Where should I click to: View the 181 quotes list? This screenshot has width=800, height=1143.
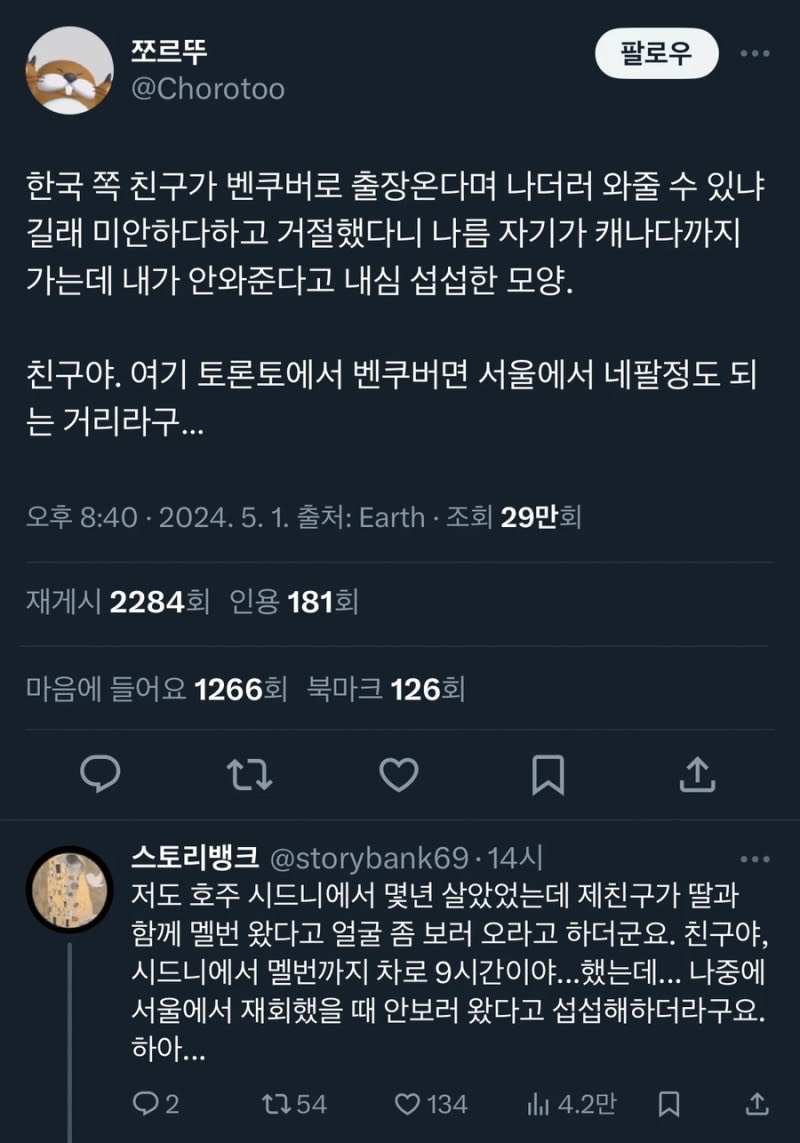pyautogui.click(x=294, y=602)
